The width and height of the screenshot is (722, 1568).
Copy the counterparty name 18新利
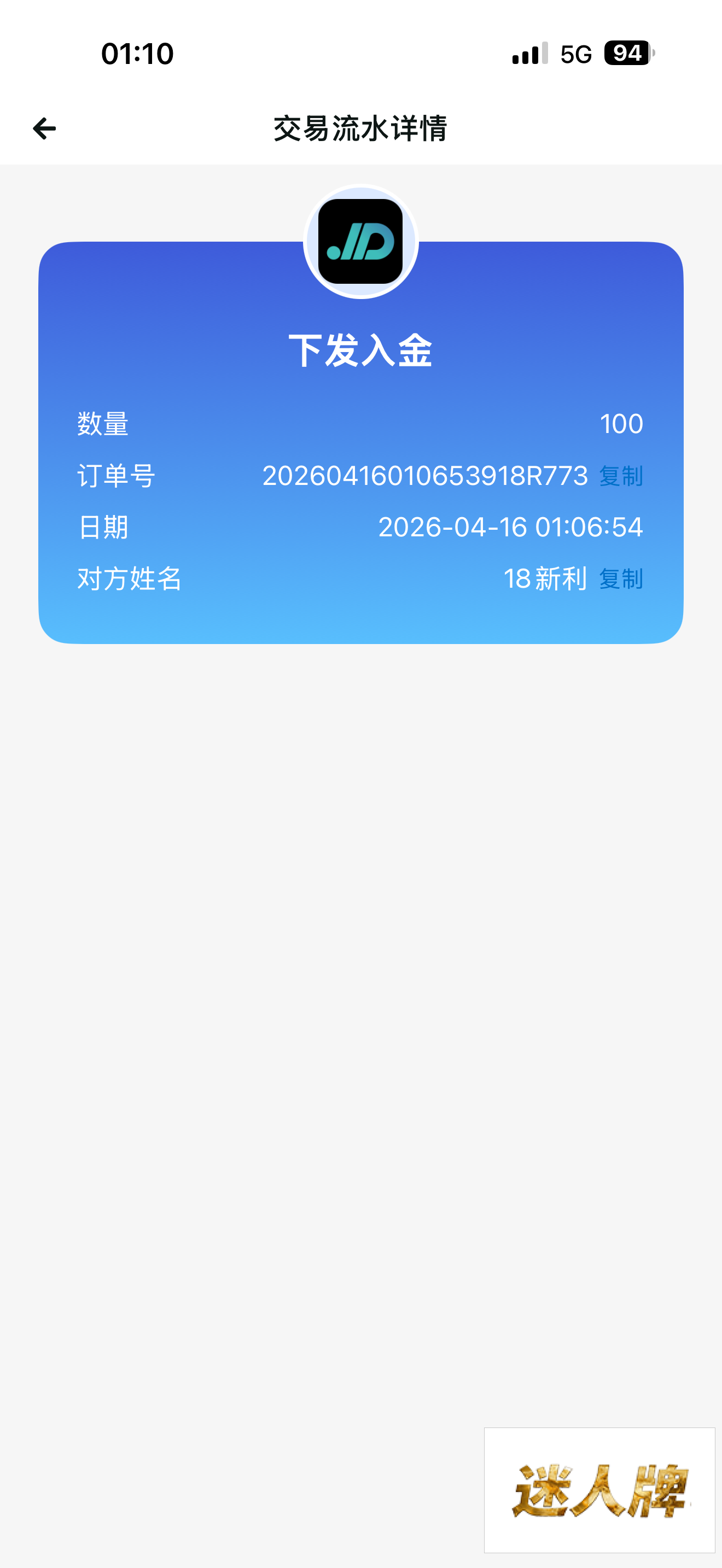(x=620, y=579)
